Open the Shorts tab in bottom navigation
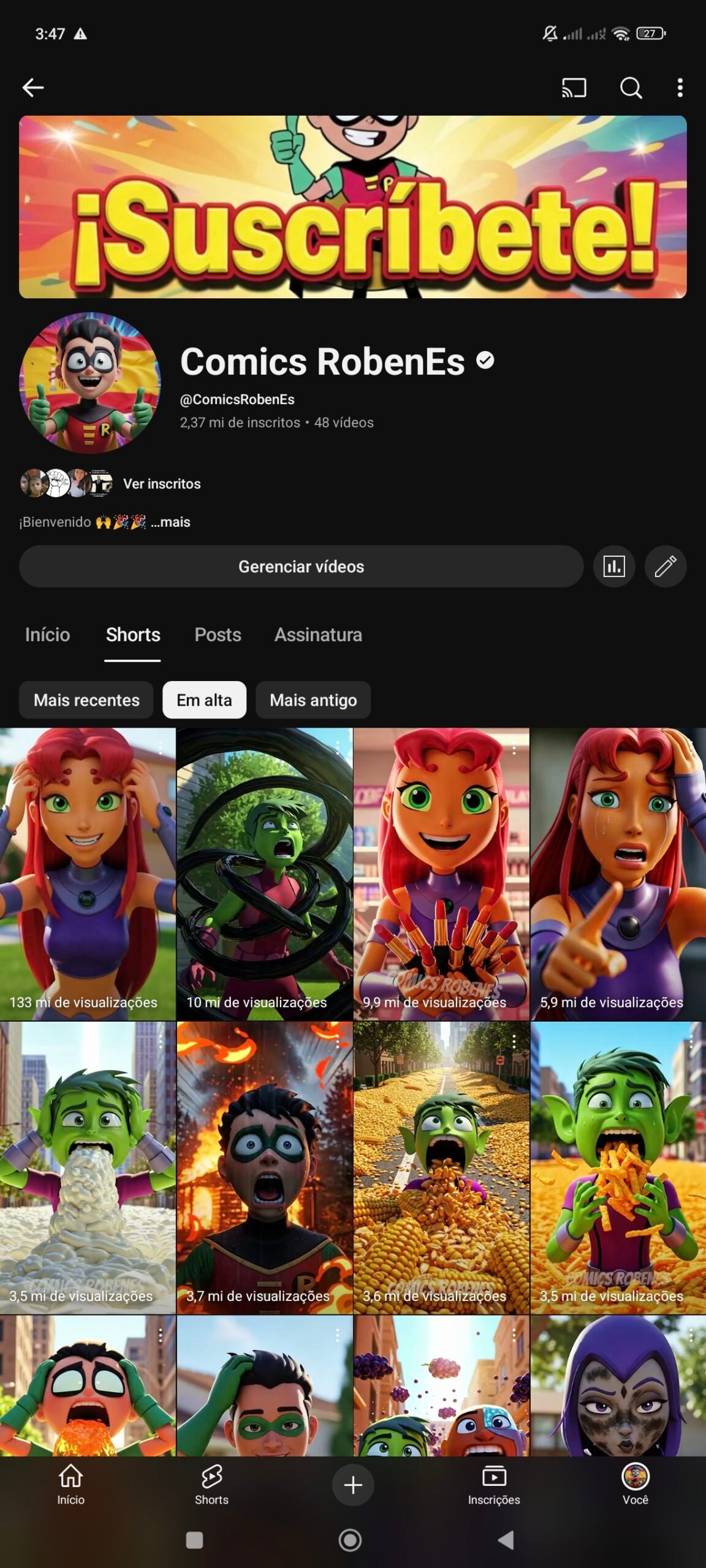This screenshot has width=706, height=1568. coord(211,1485)
